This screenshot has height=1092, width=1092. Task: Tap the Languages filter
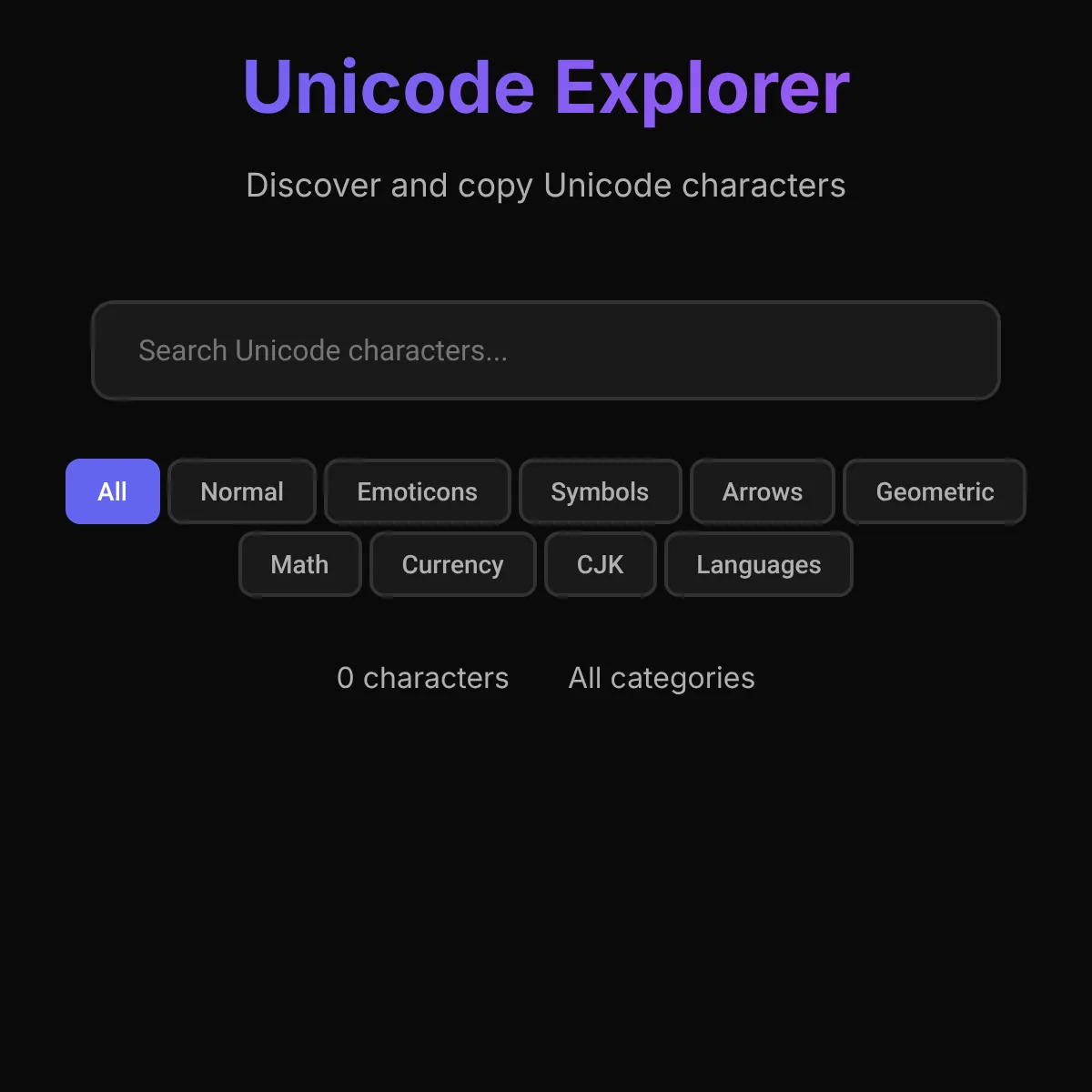pos(758,564)
